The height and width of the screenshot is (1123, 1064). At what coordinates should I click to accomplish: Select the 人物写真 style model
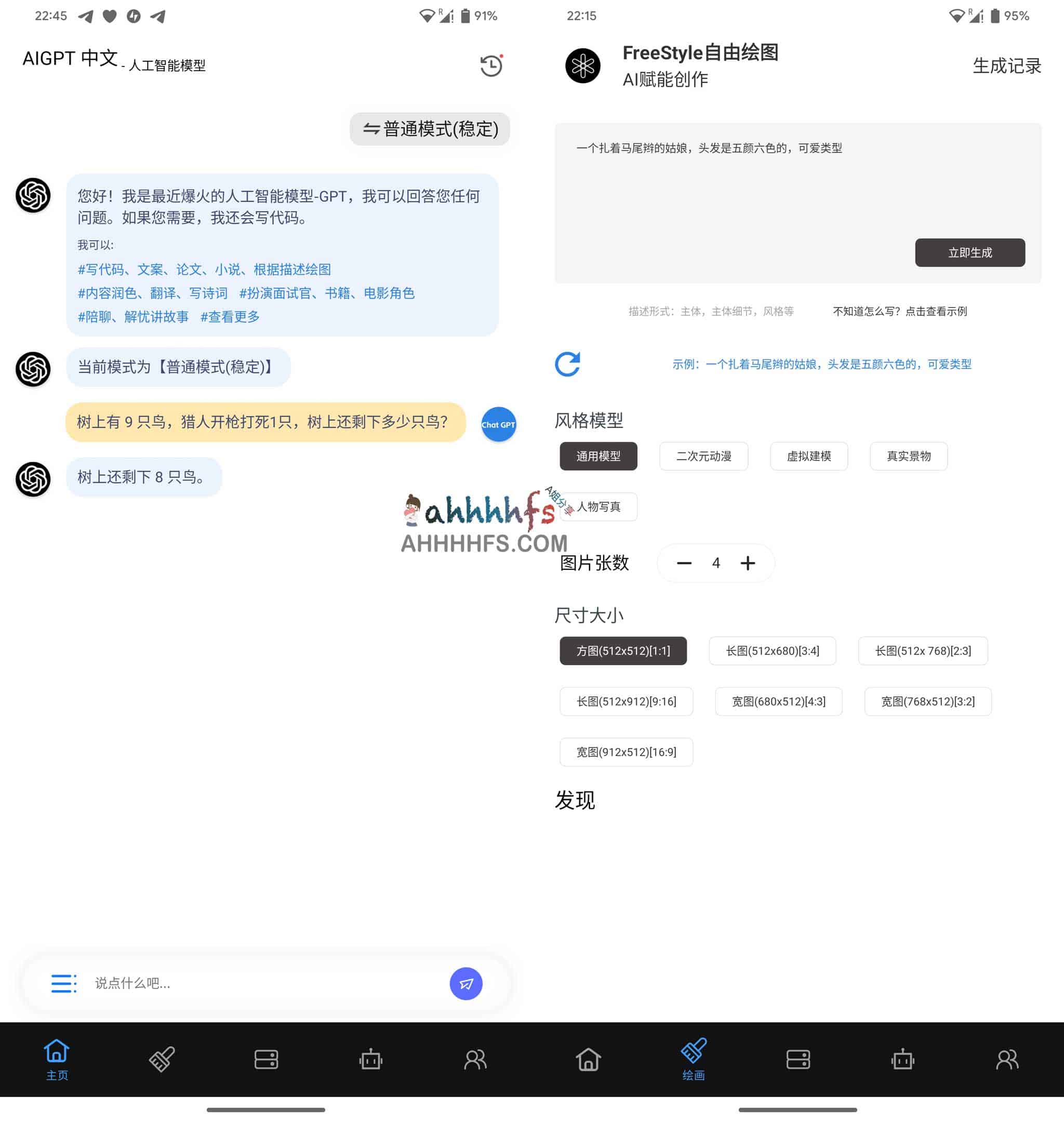[599, 506]
